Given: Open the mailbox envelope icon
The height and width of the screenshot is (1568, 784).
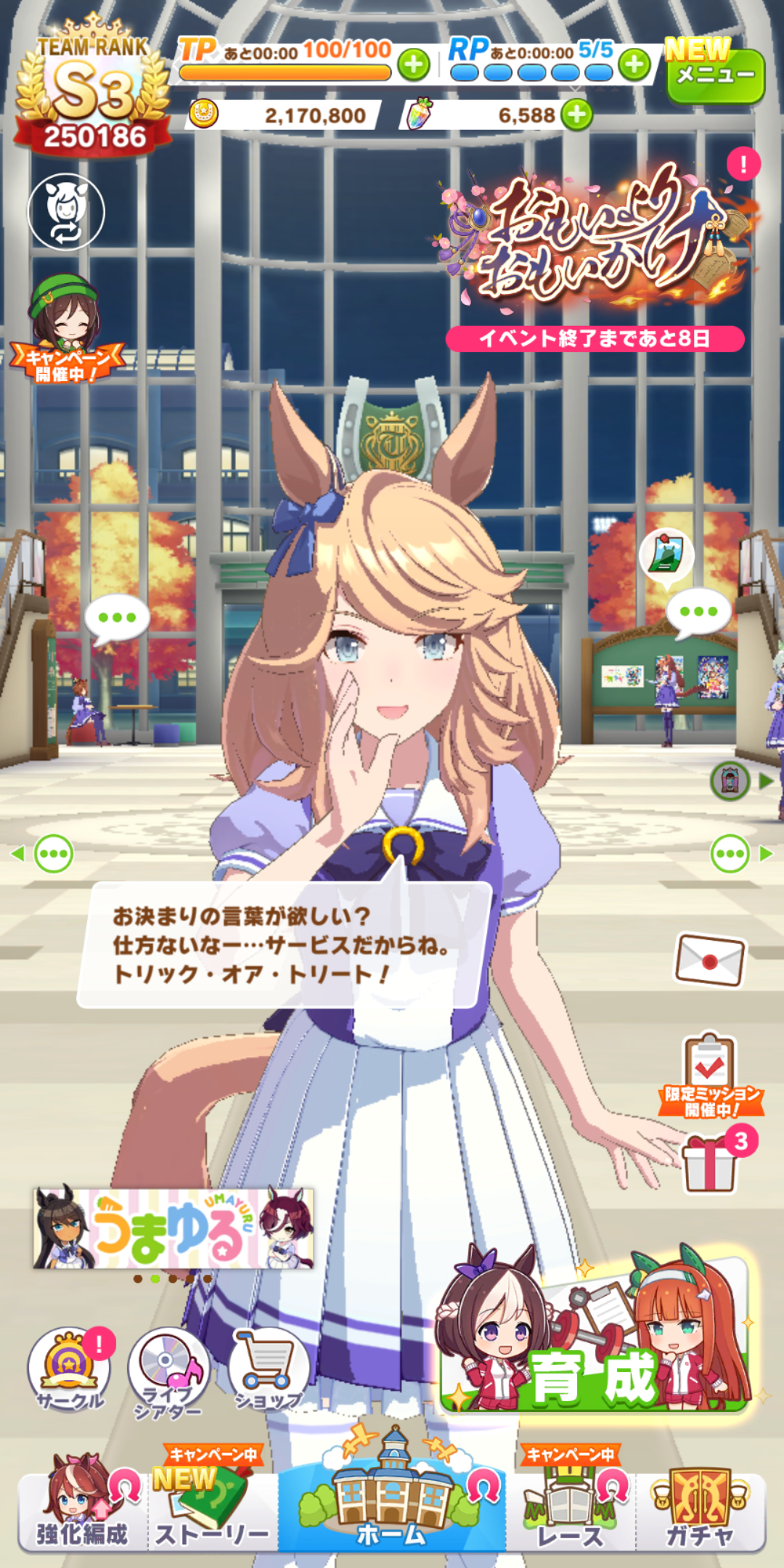Looking at the screenshot, I should tap(710, 960).
